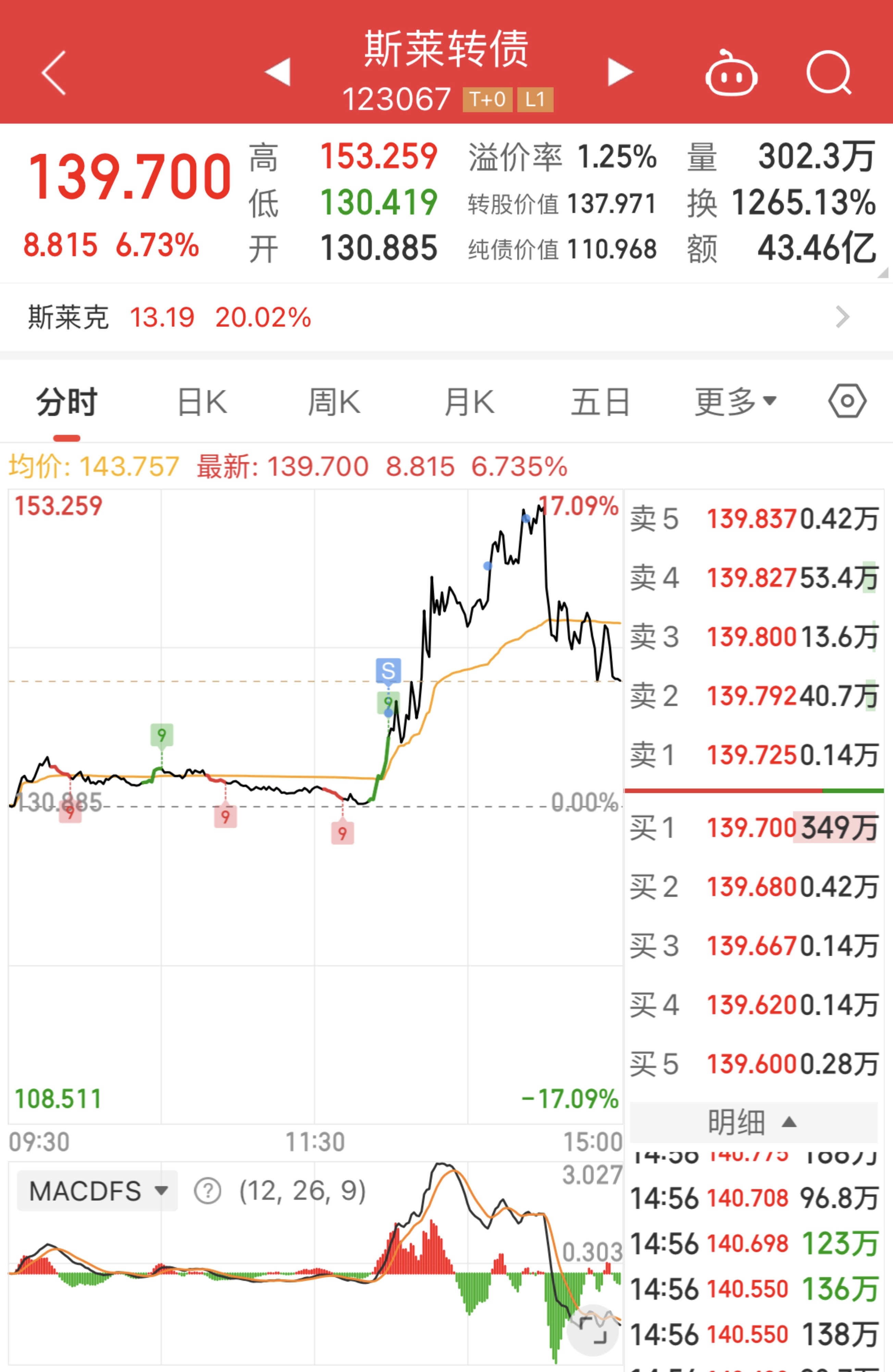Toggle the 明细 trade details panel
This screenshot has width=893, height=1372.
tap(753, 1122)
